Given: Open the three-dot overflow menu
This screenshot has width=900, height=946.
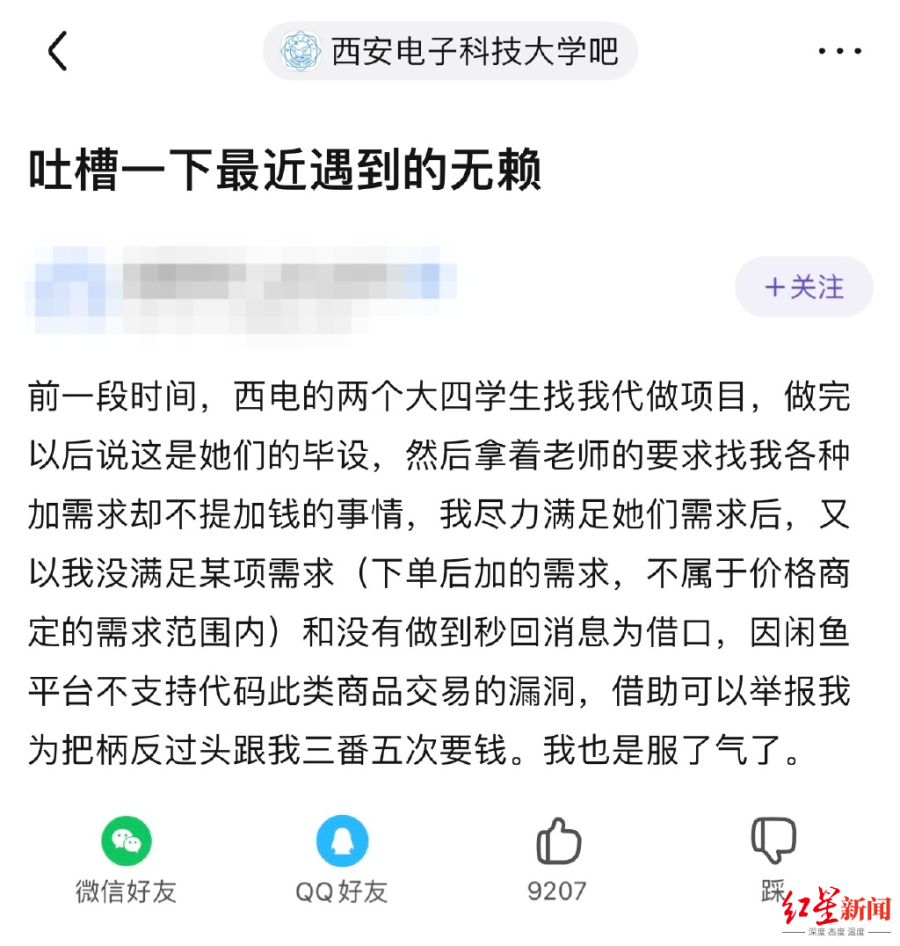Looking at the screenshot, I should (839, 52).
